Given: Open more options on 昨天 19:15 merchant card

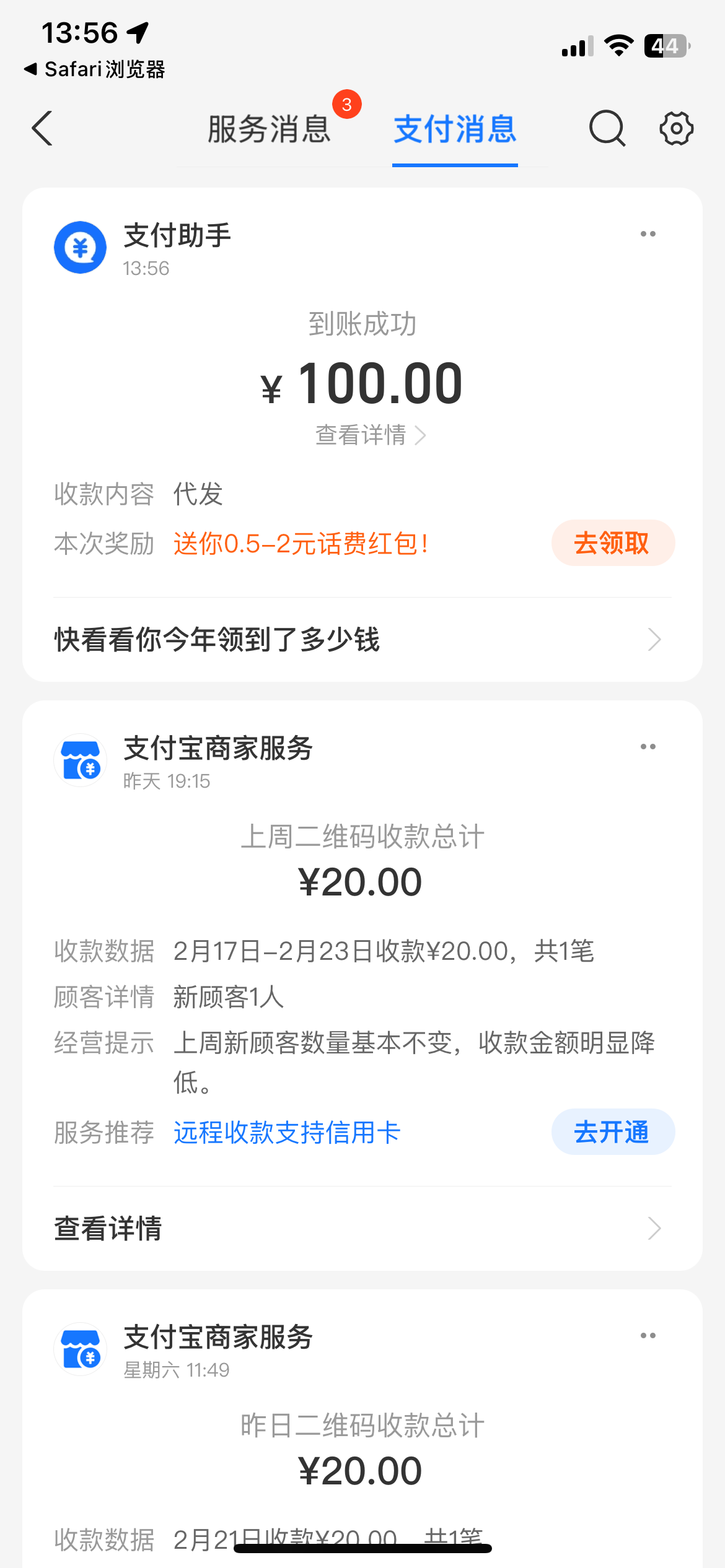Looking at the screenshot, I should pyautogui.click(x=648, y=747).
